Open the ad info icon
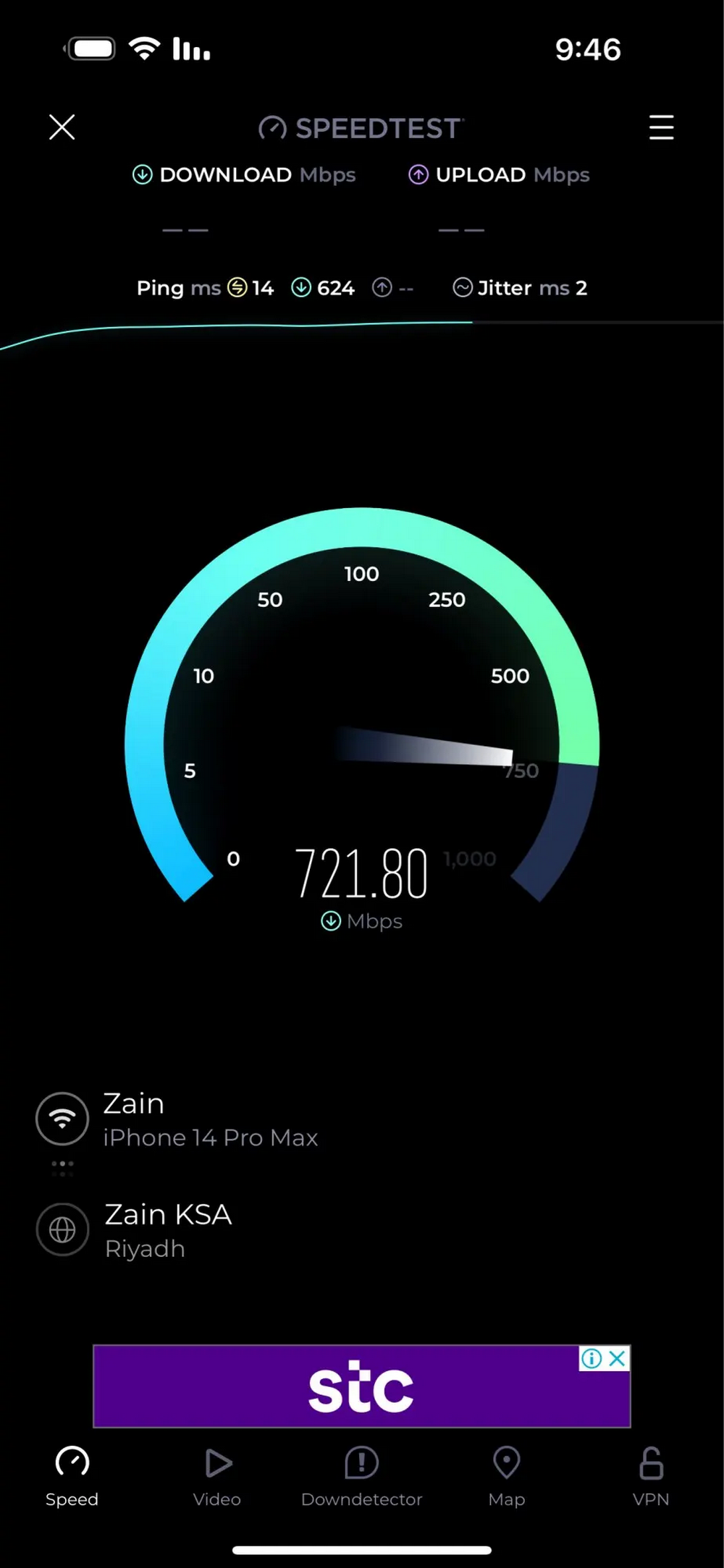The width and height of the screenshot is (724, 1568). pyautogui.click(x=592, y=1358)
